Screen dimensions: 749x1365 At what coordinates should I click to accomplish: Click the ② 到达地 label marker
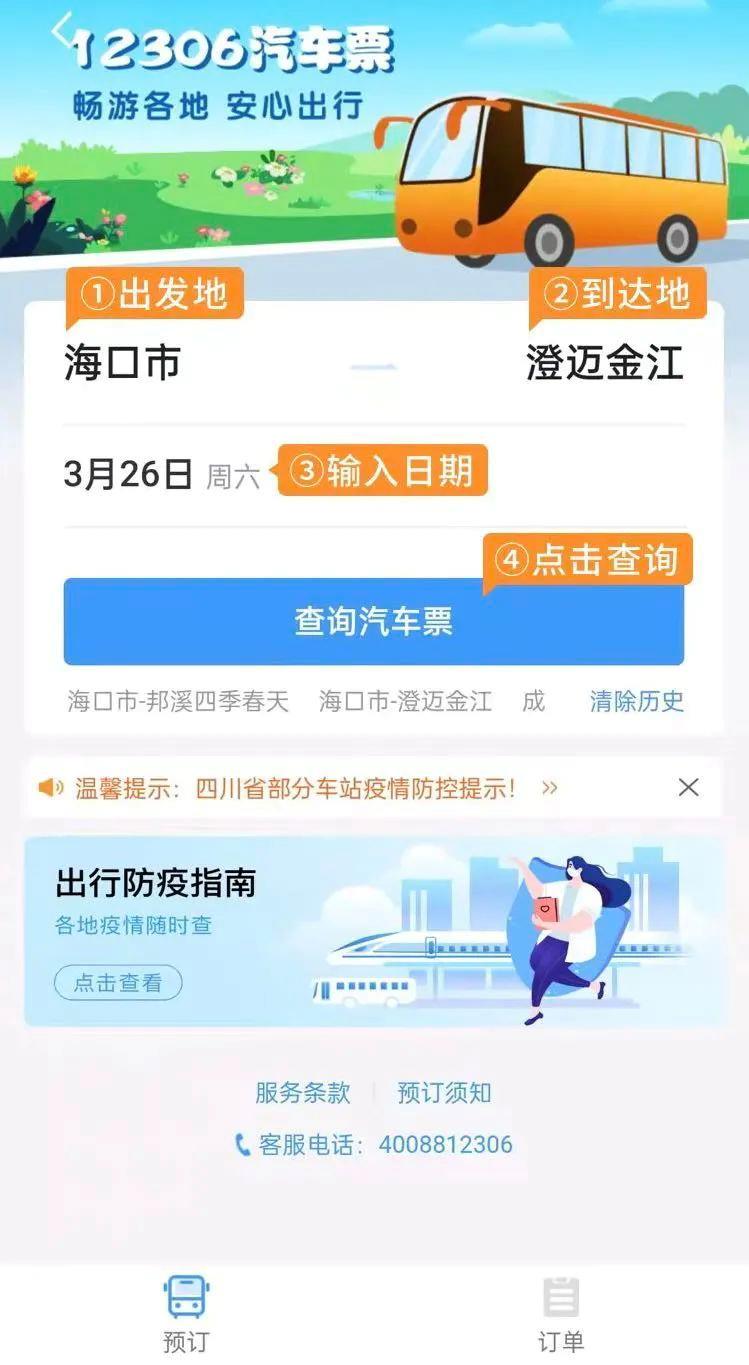click(619, 293)
